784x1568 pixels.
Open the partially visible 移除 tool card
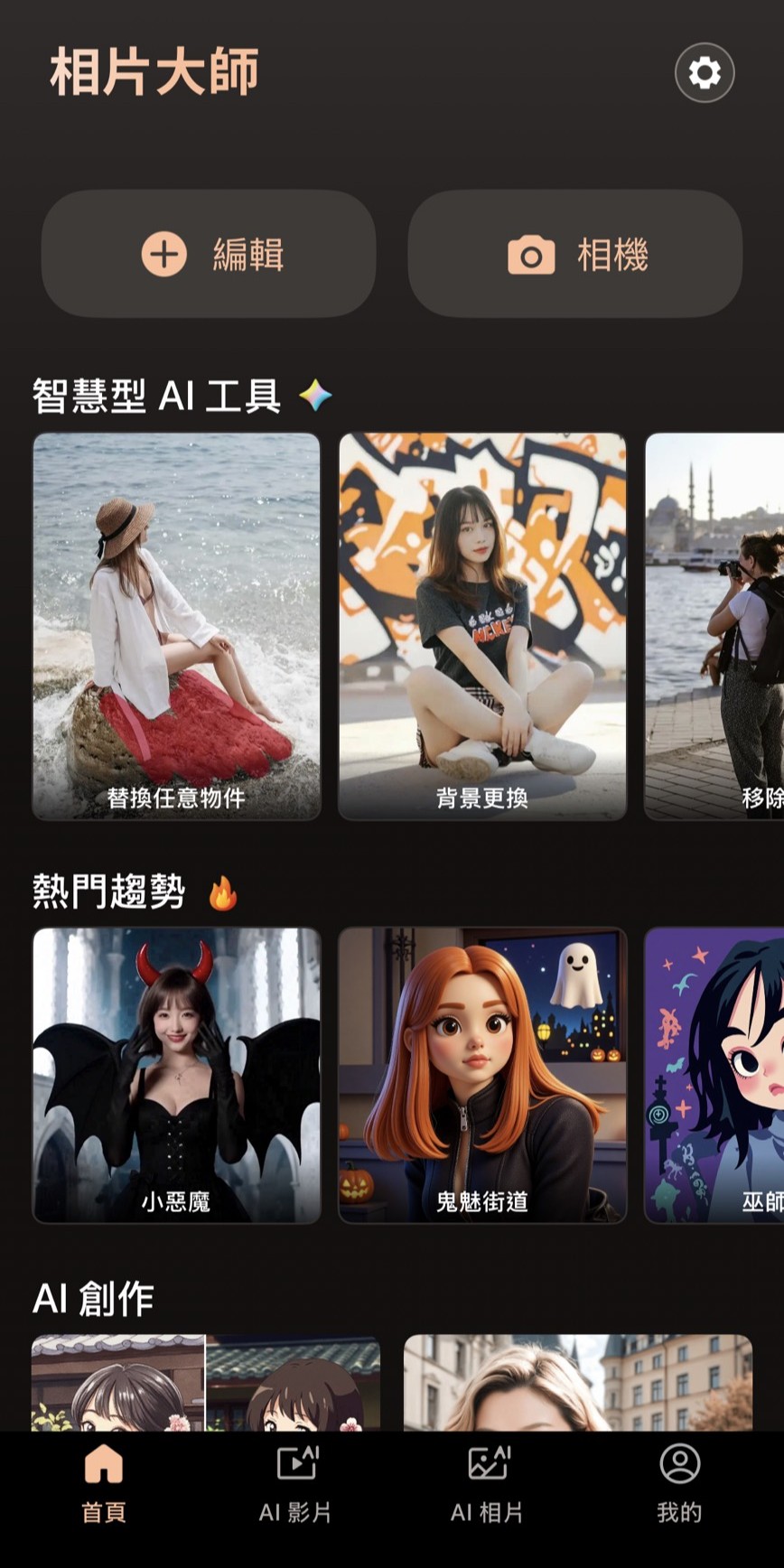714,626
